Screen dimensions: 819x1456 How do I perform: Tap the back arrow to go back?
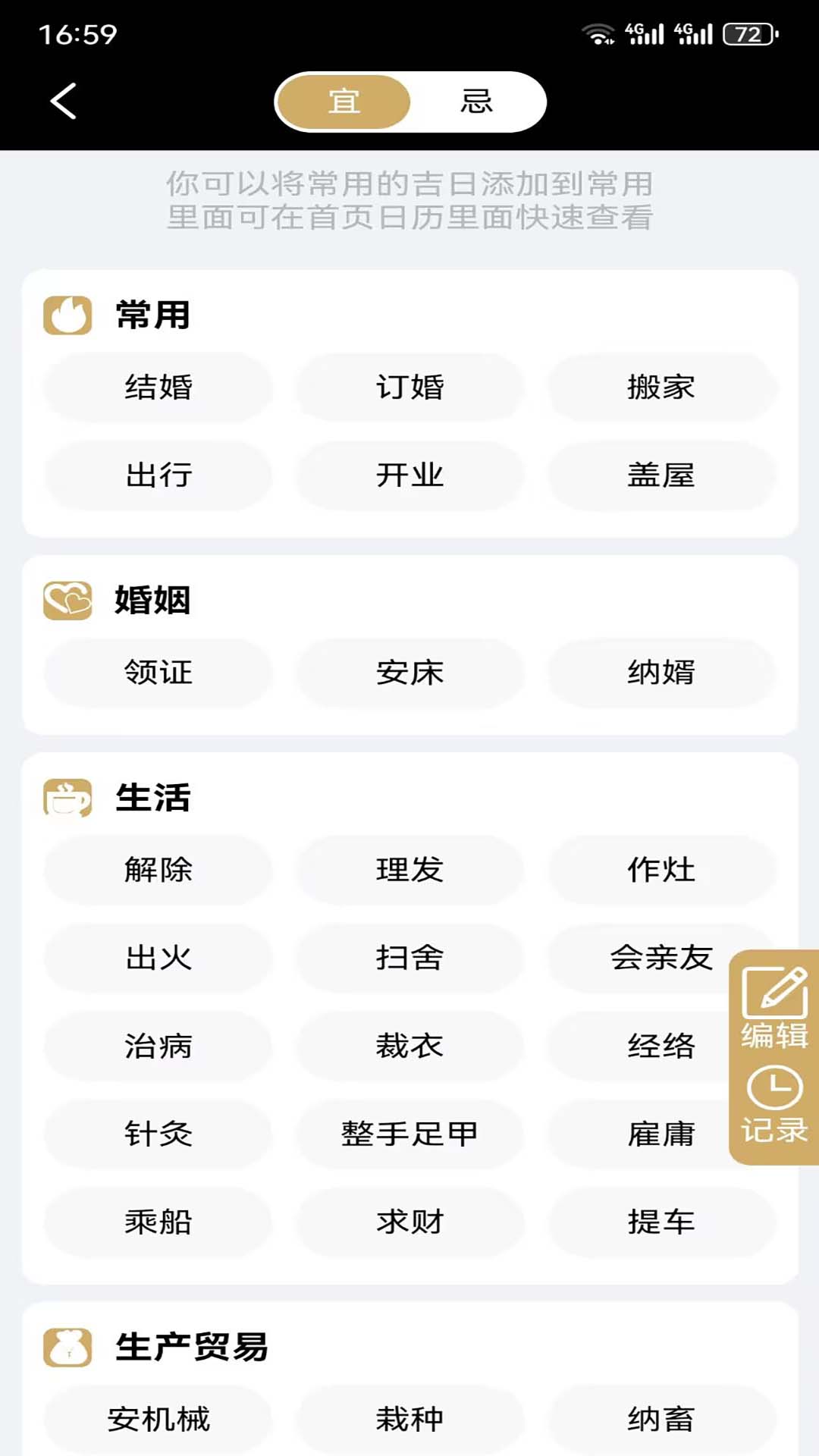coord(63,101)
